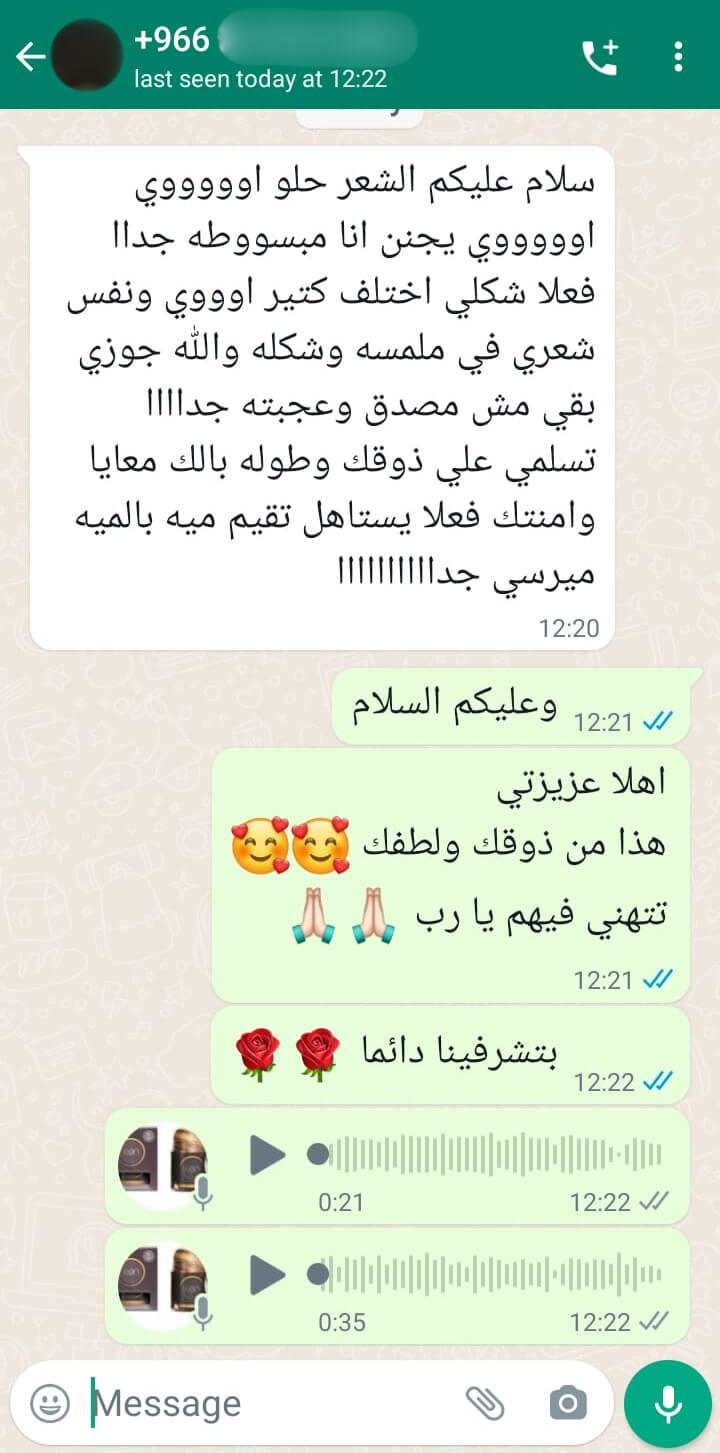Viewport: 720px width, 1453px height.
Task: Open the overflow menu
Action: click(679, 57)
